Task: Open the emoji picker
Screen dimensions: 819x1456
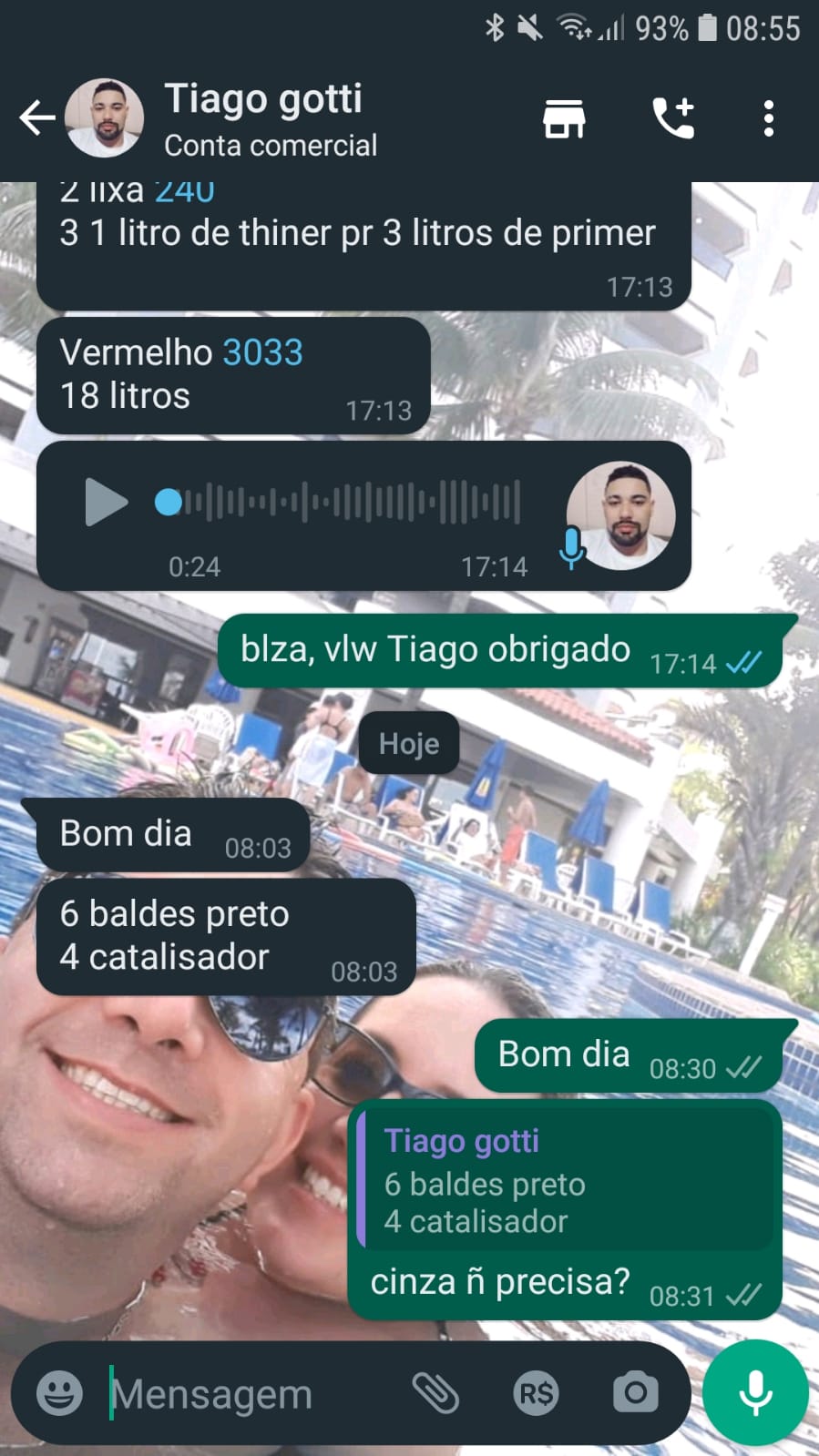Action: [x=60, y=1392]
